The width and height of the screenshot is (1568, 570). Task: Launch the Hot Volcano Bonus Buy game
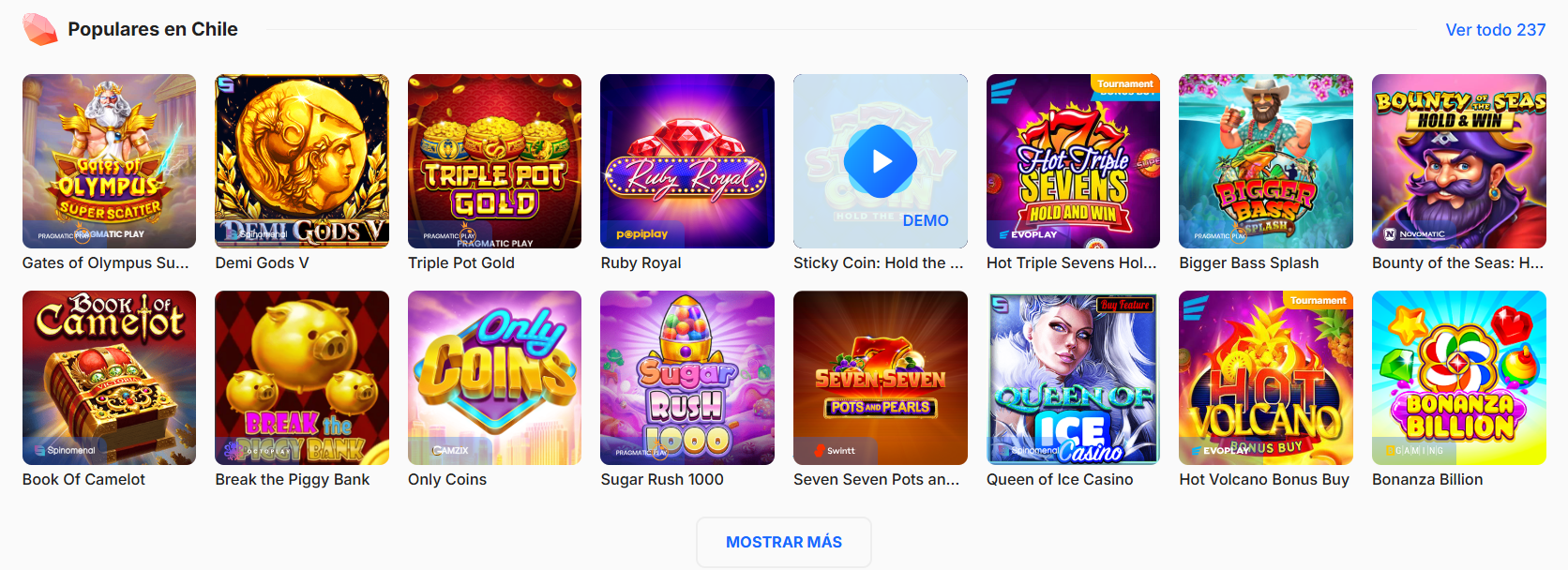tap(1265, 378)
